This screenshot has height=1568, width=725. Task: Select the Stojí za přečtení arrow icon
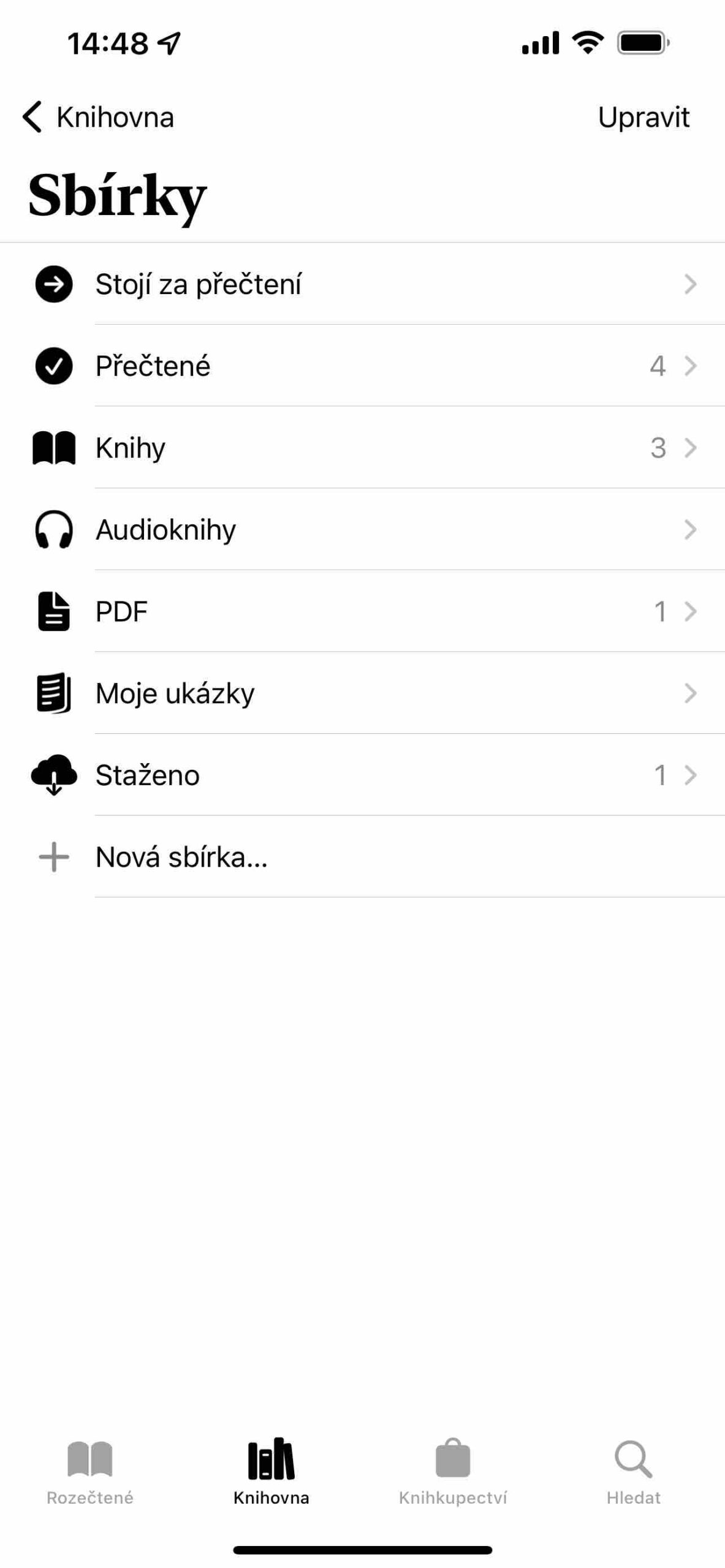(x=54, y=284)
